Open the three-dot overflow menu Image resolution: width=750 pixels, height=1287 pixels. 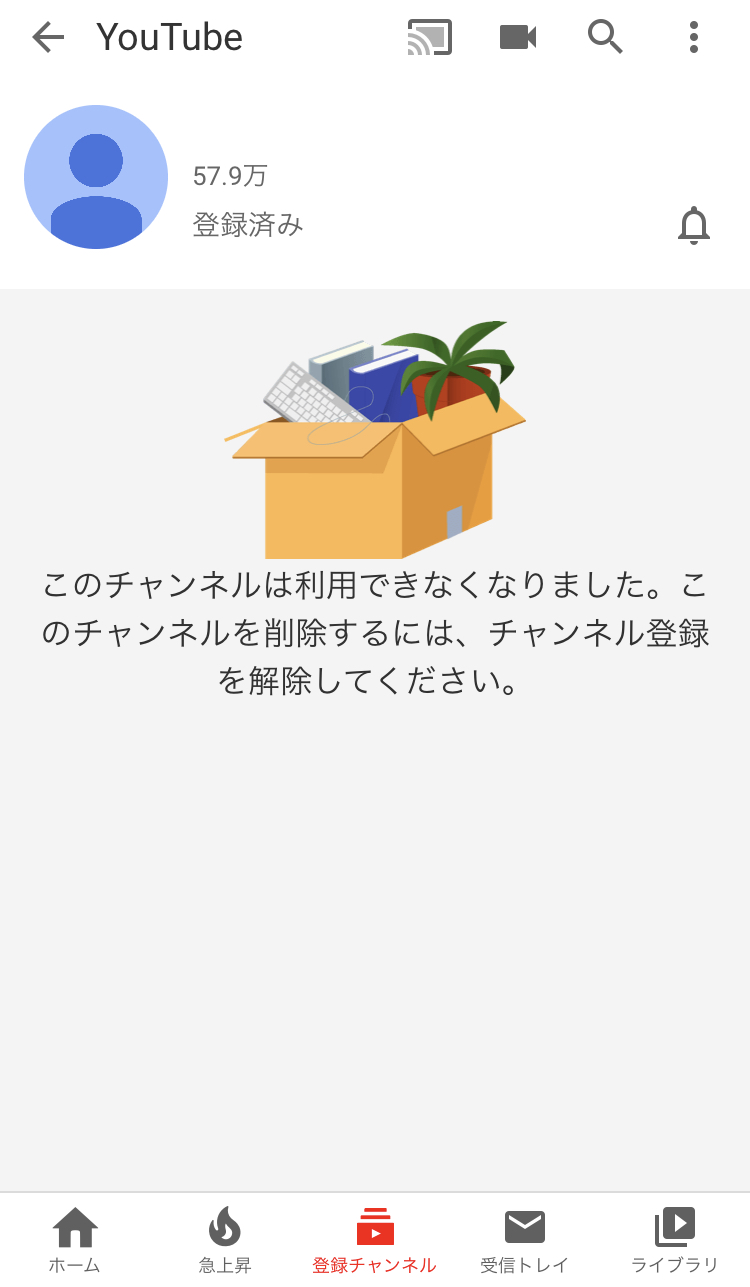pyautogui.click(x=693, y=38)
